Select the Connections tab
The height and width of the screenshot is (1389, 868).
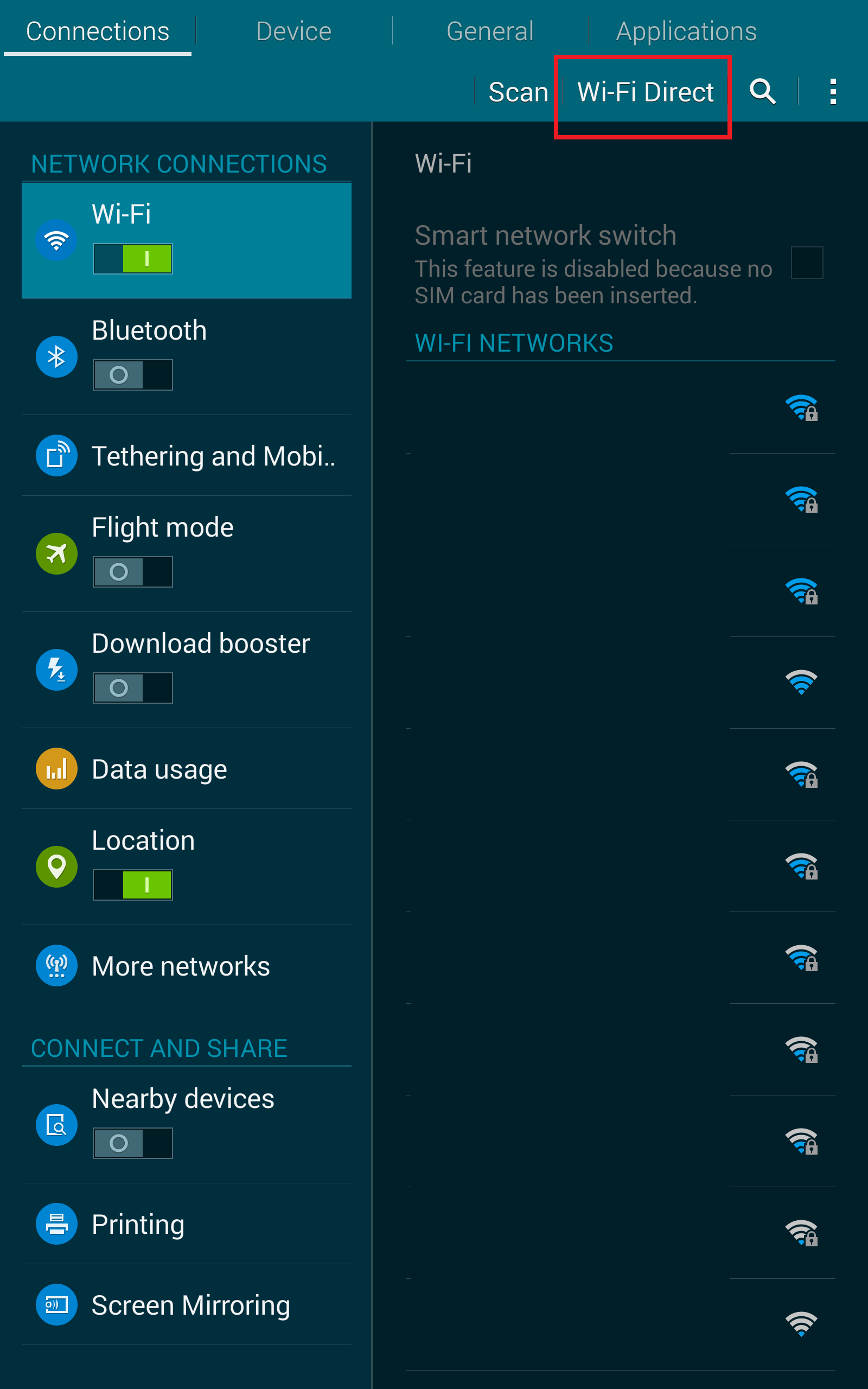pyautogui.click(x=98, y=31)
